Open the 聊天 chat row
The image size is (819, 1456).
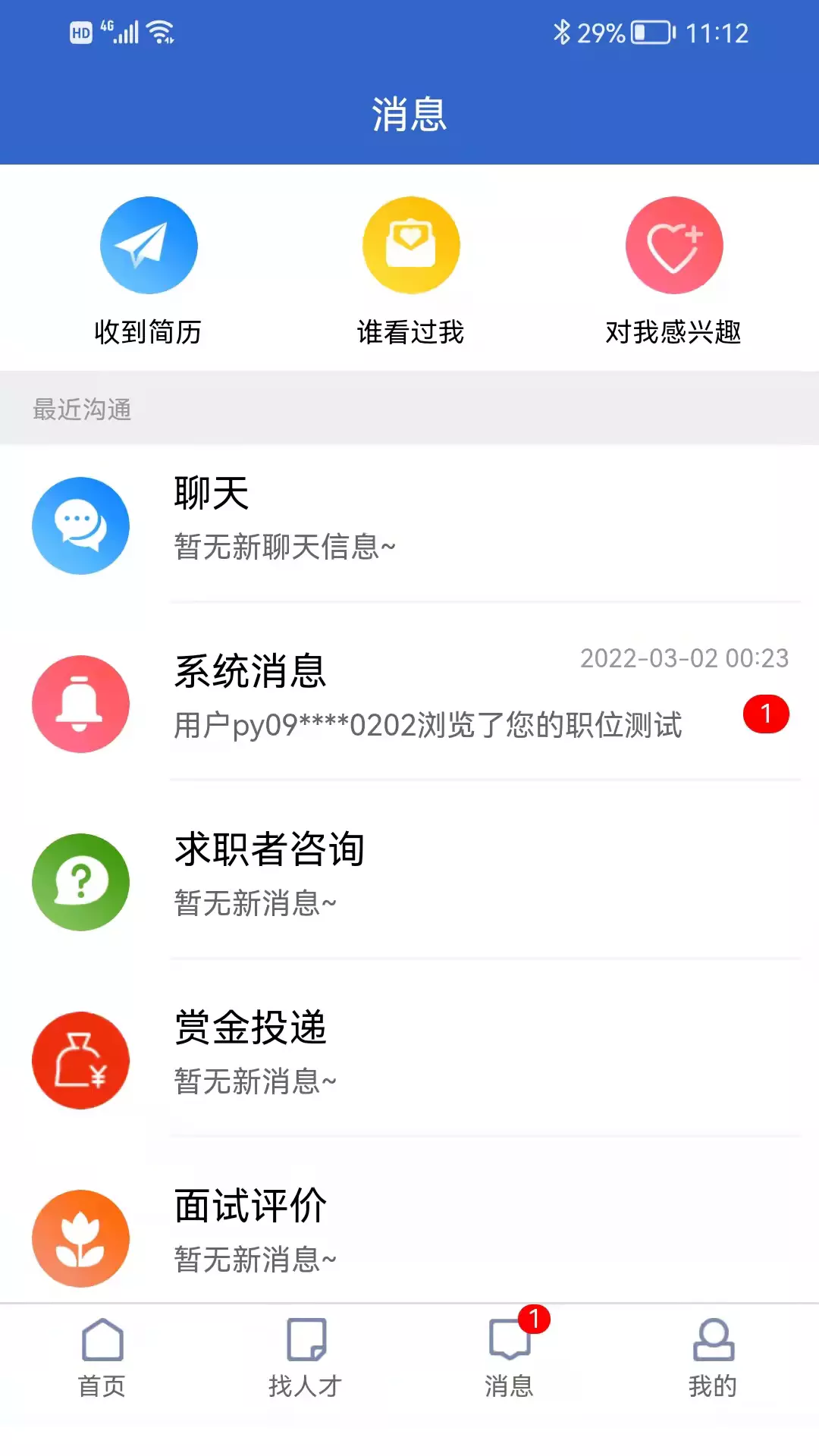[x=409, y=525]
